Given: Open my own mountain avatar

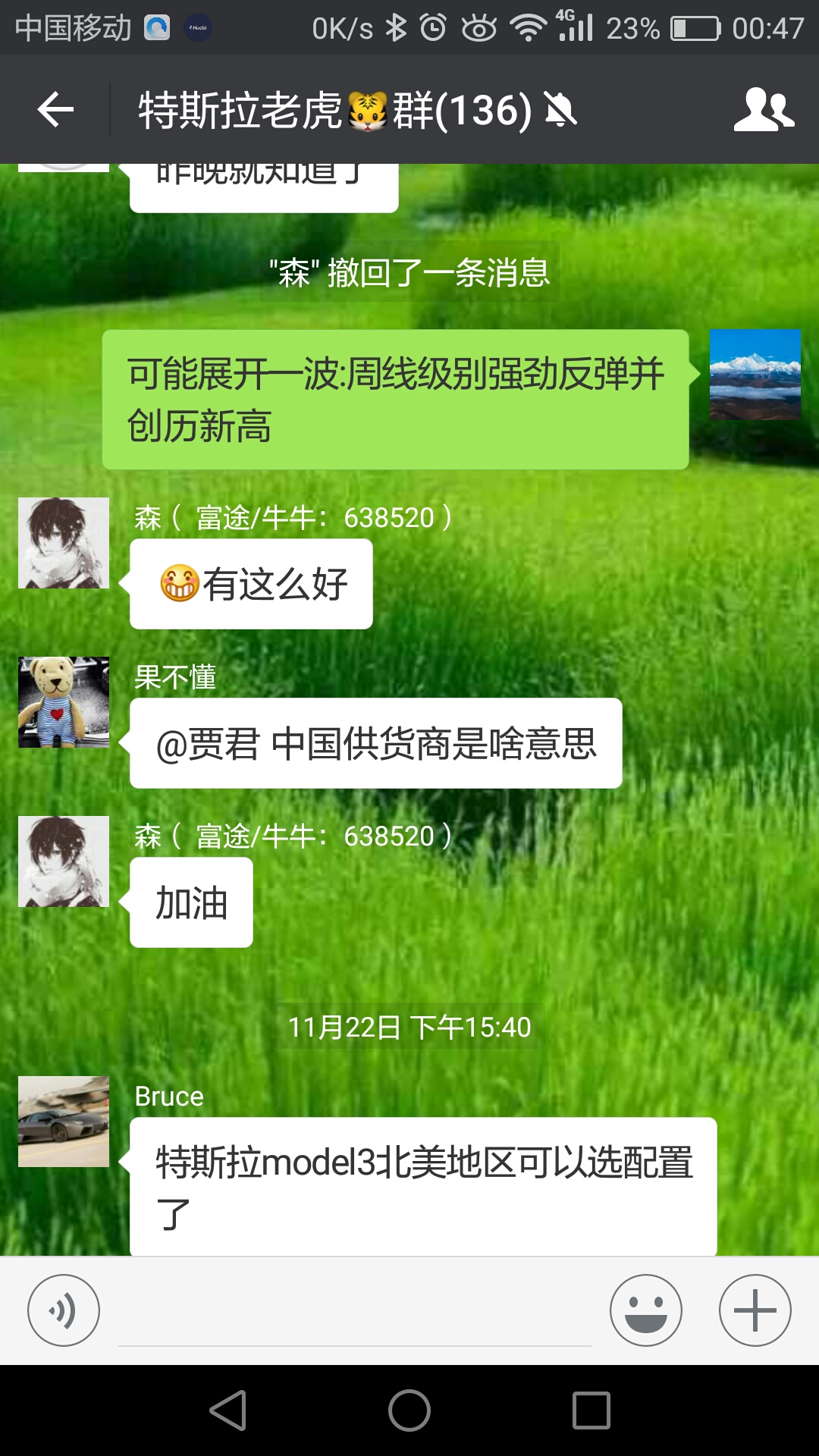Looking at the screenshot, I should click(755, 375).
